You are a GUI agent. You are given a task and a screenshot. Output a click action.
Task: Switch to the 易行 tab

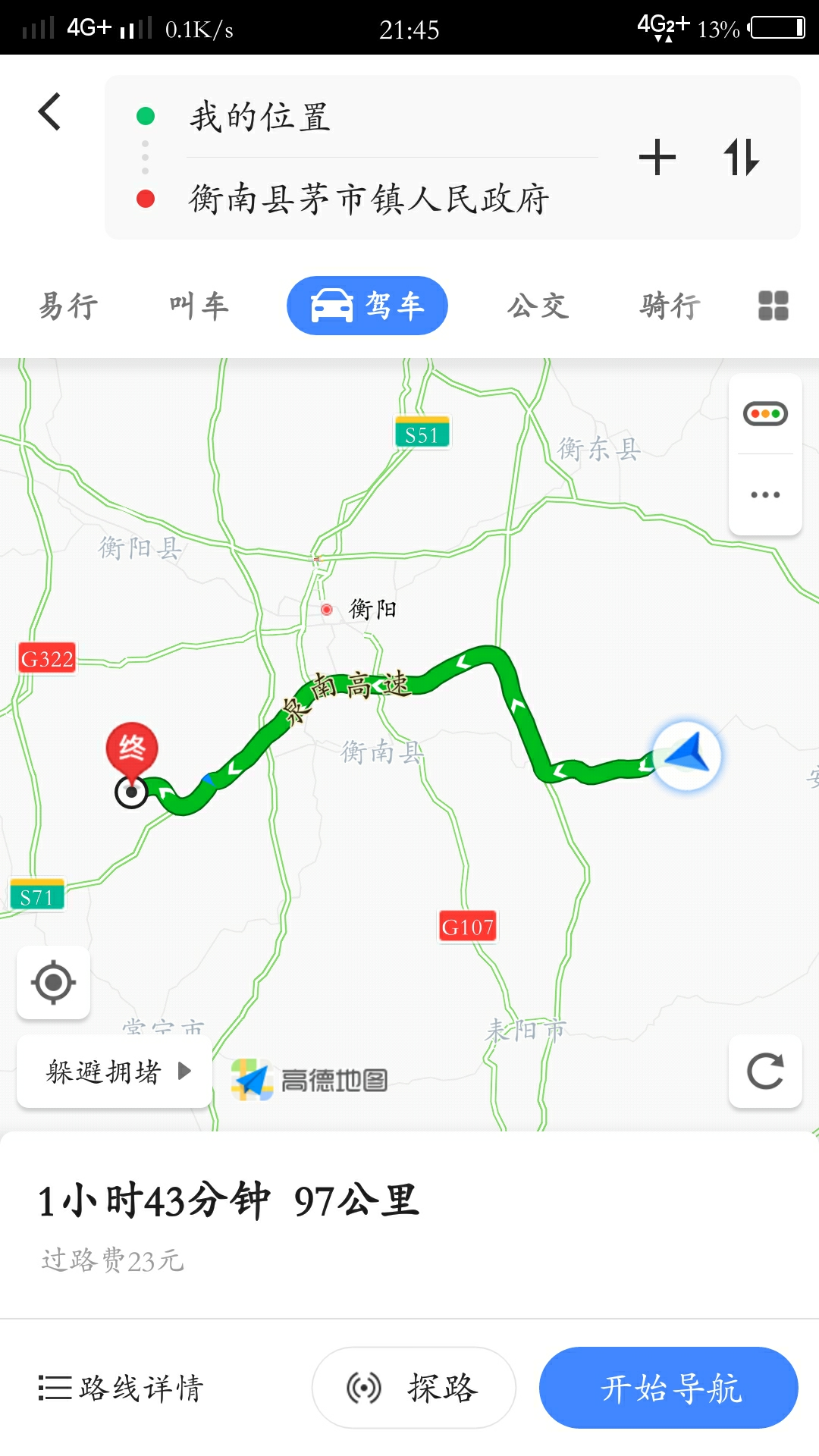[68, 306]
